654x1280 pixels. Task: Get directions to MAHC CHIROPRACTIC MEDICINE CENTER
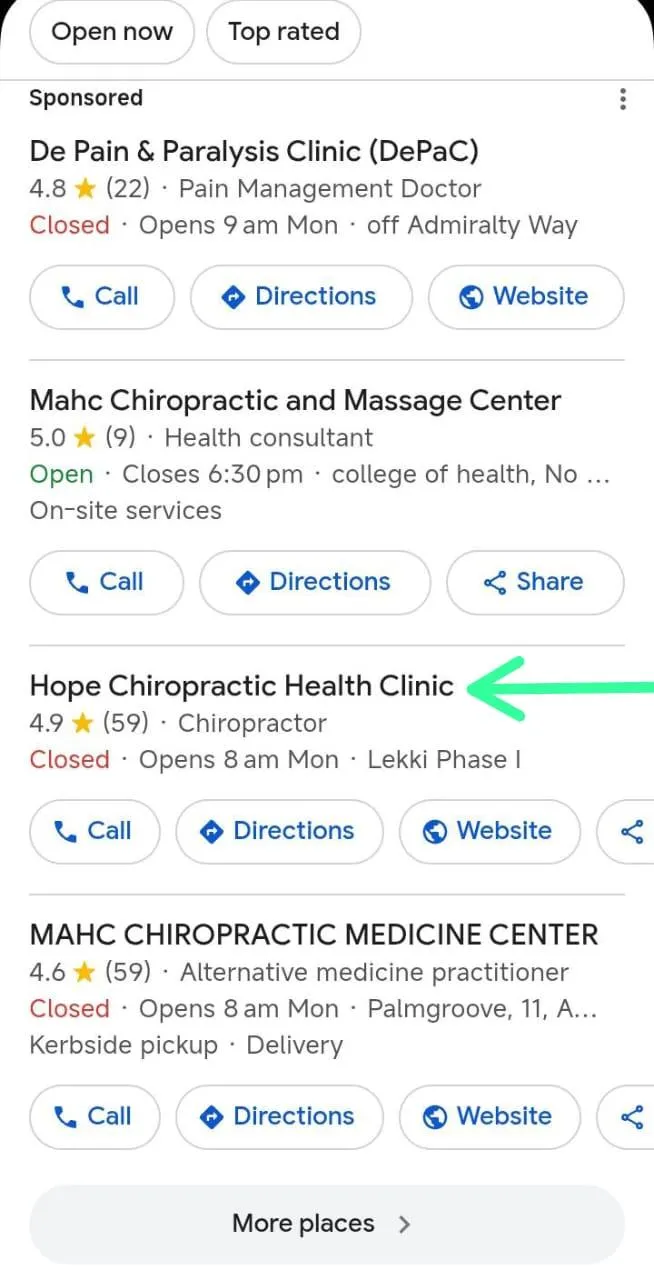pos(279,1117)
